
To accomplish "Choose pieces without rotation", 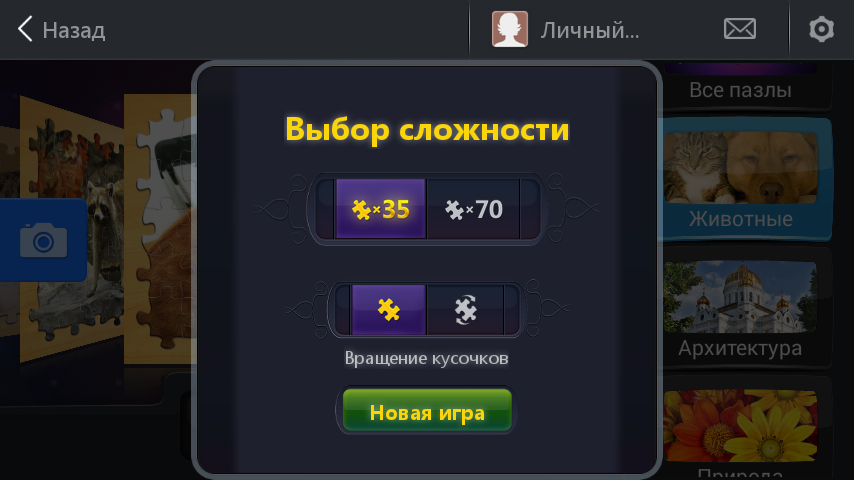I will click(x=388, y=310).
